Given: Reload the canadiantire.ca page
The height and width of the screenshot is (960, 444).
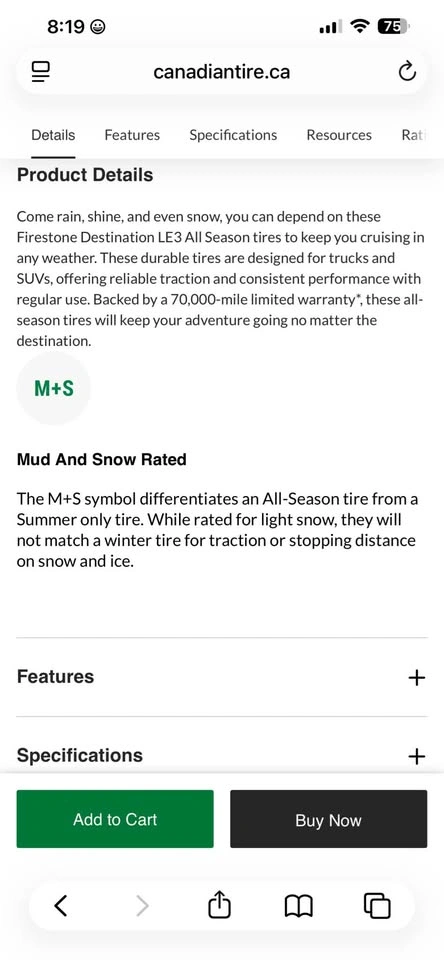Looking at the screenshot, I should pos(407,72).
